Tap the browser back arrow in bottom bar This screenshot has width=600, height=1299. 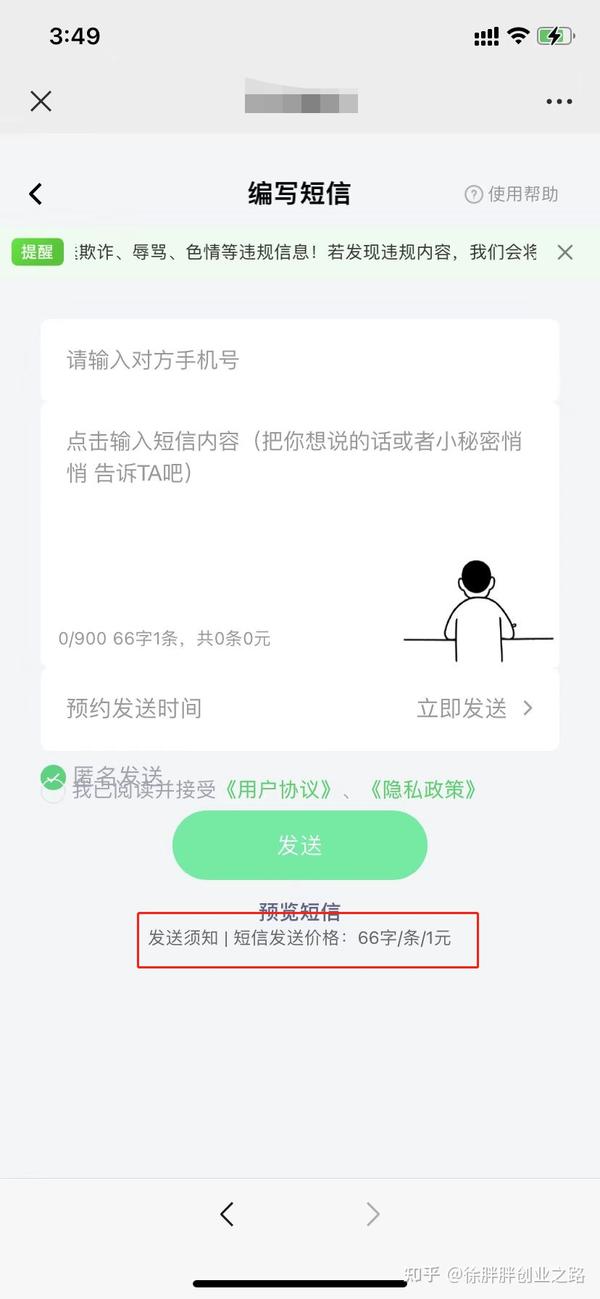pyautogui.click(x=227, y=1214)
